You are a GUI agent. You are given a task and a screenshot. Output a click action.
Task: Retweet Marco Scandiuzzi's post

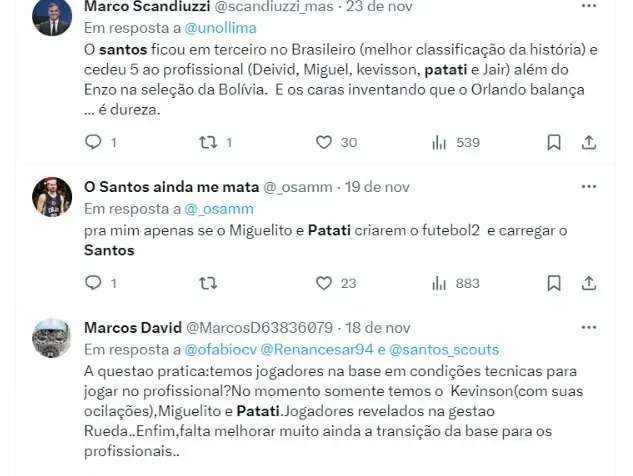coord(208,142)
